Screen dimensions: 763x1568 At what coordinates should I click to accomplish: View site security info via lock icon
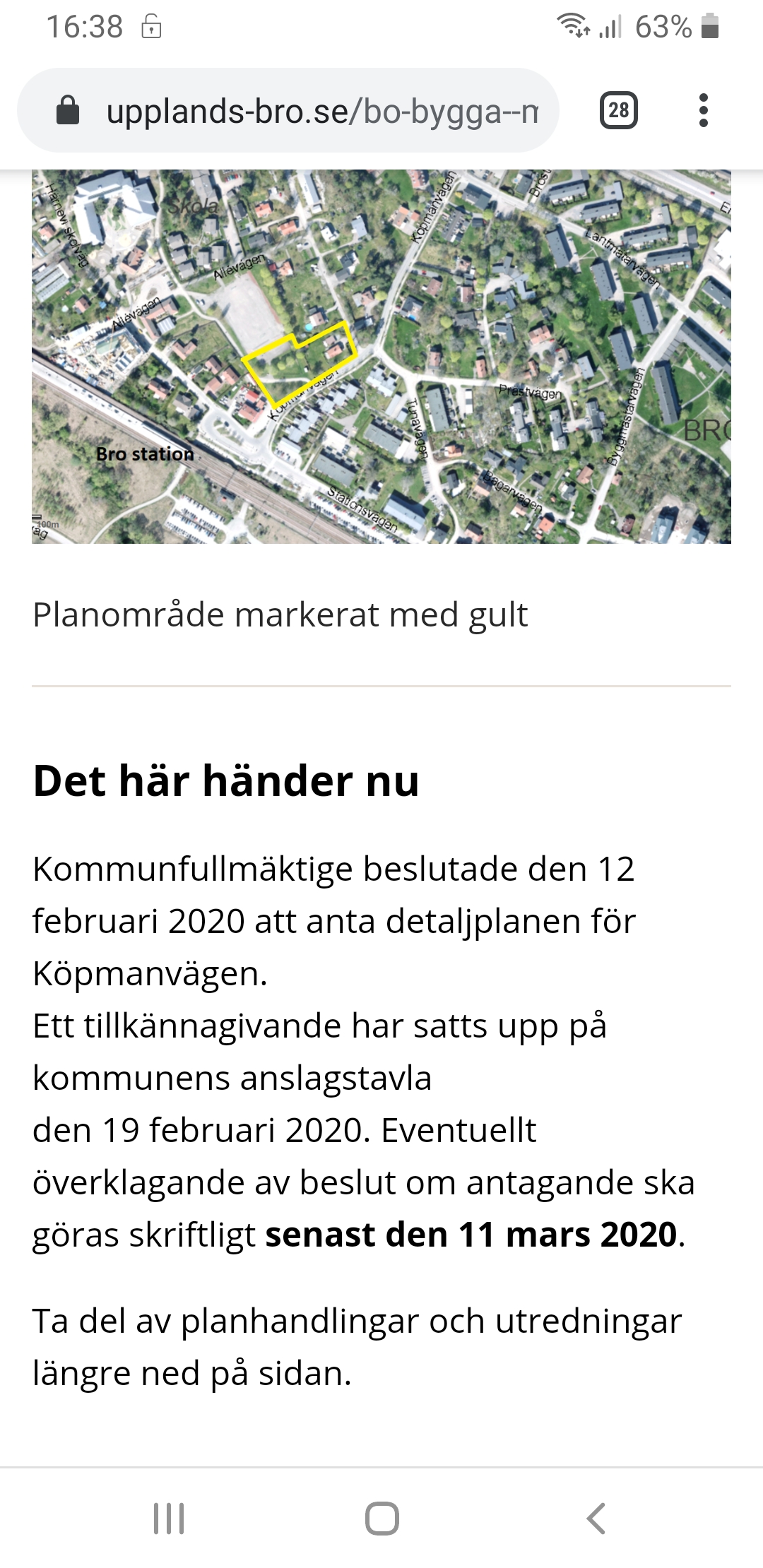point(68,111)
